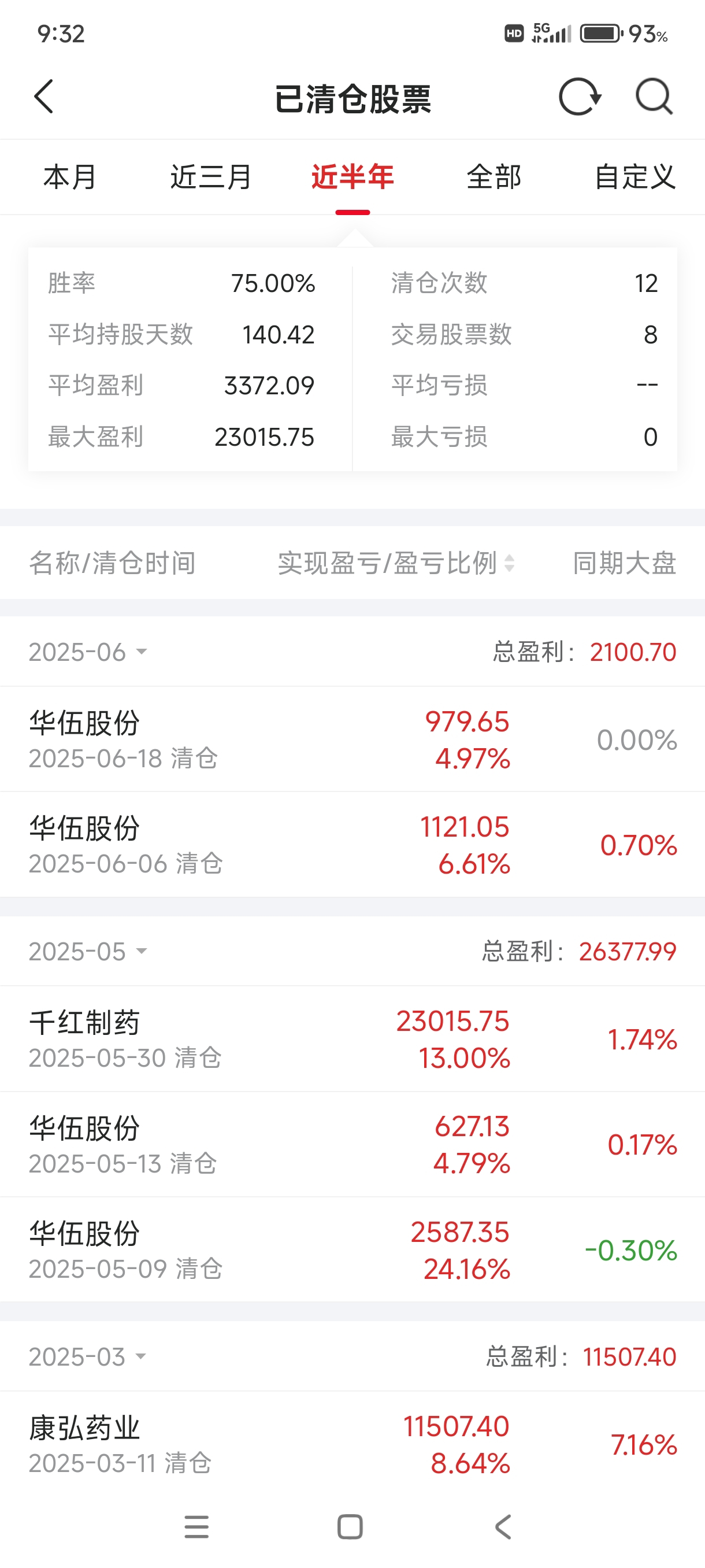Screen dimensions: 705x1568
Task: Select the 近半年 tab
Action: point(353,177)
